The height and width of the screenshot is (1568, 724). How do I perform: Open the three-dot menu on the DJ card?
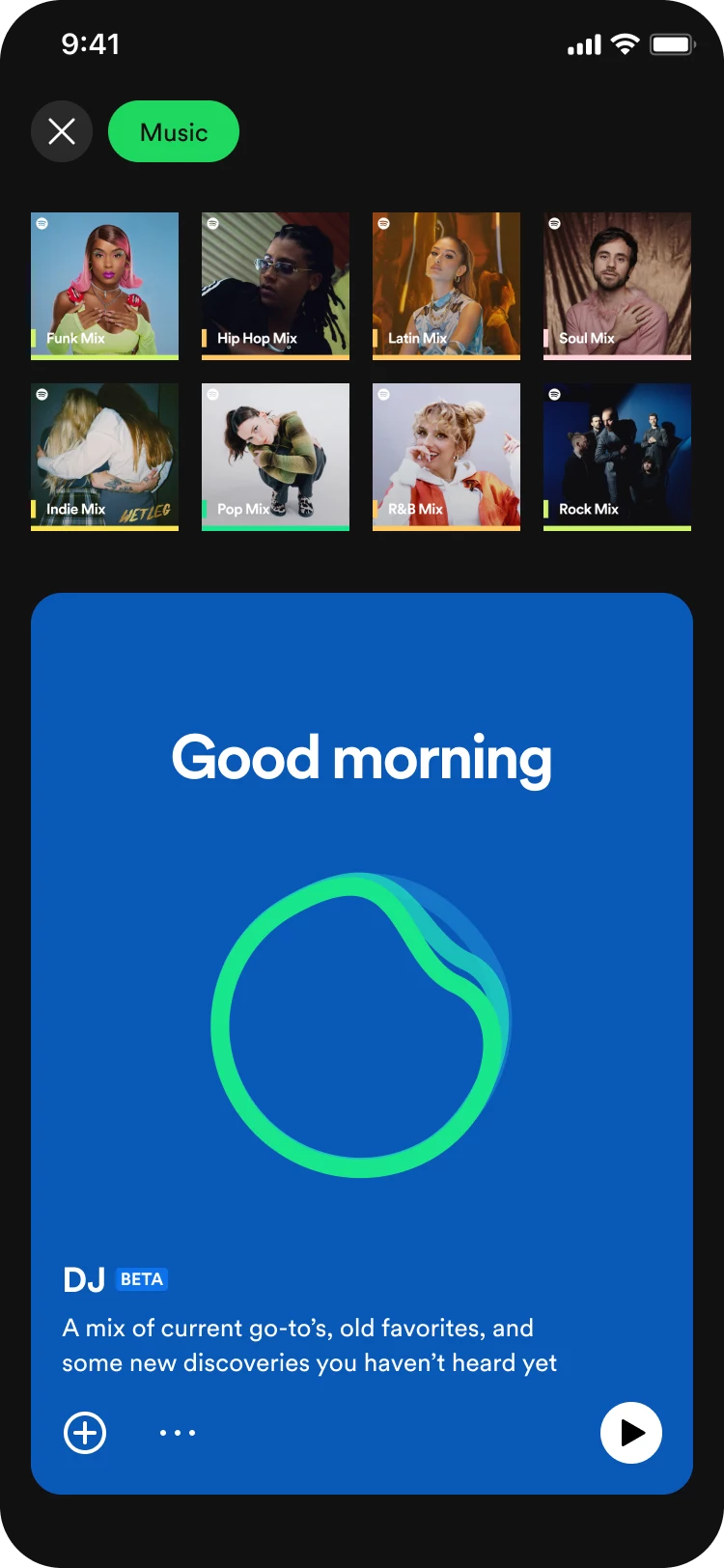(178, 1433)
